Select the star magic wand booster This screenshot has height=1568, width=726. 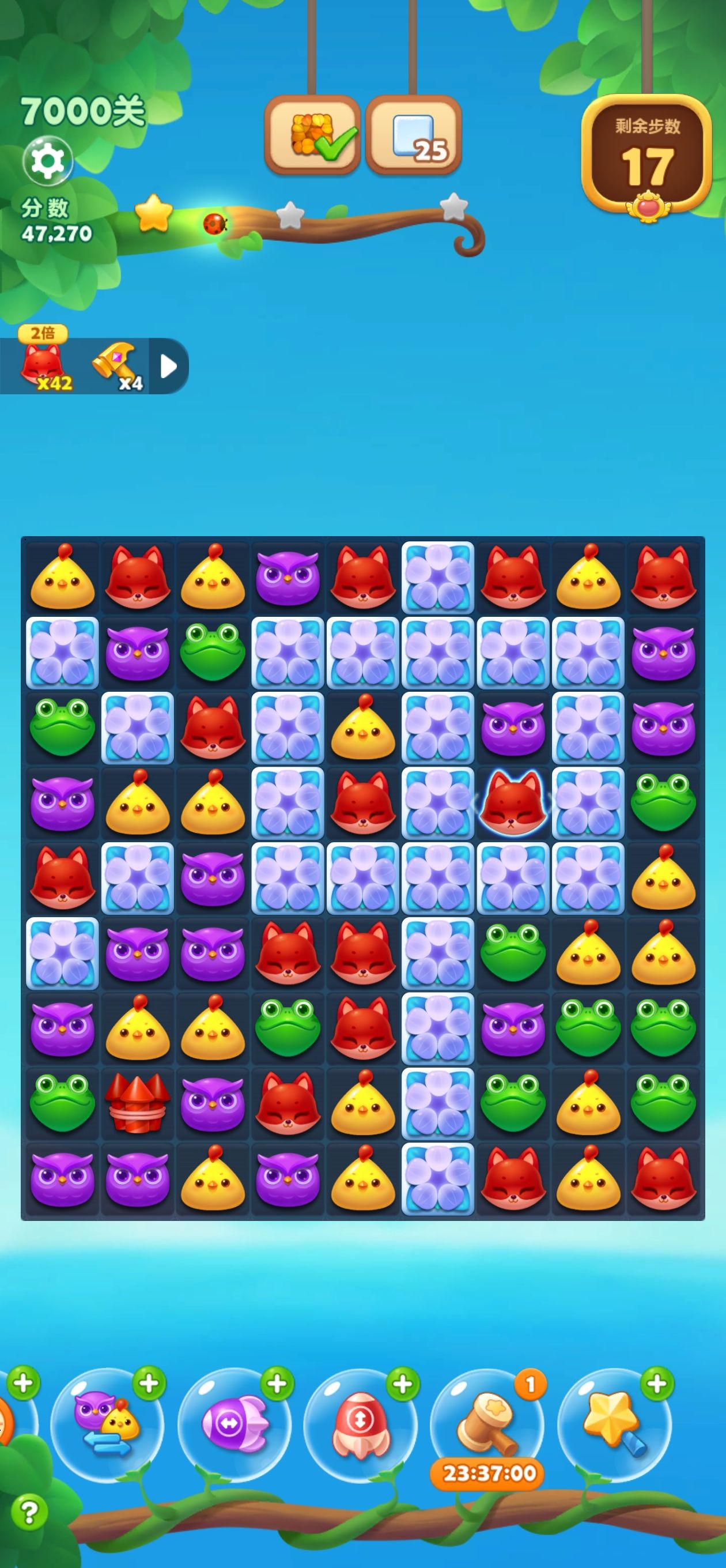pyautogui.click(x=614, y=1424)
